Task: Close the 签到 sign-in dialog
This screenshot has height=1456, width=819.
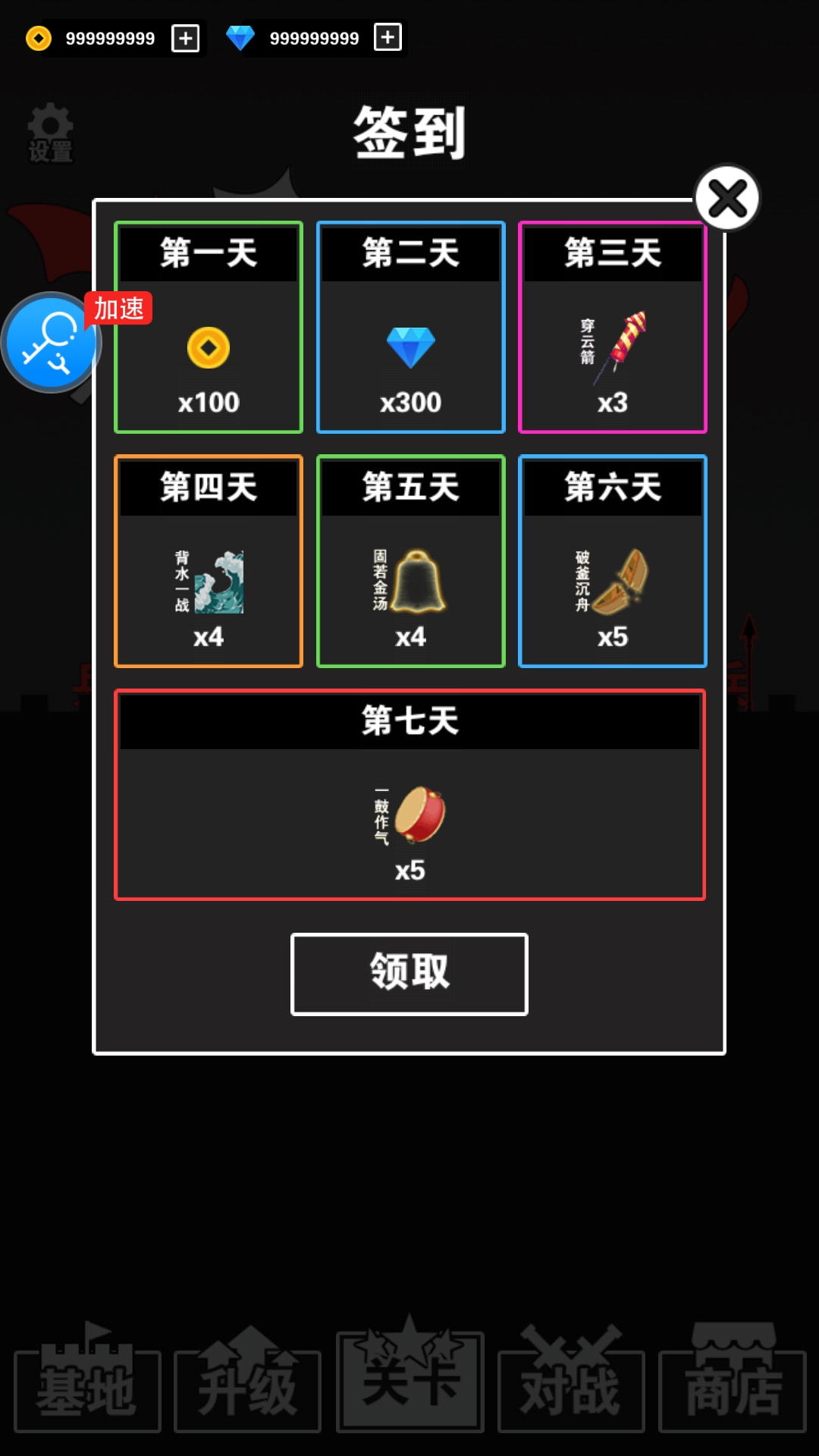Action: point(727,199)
